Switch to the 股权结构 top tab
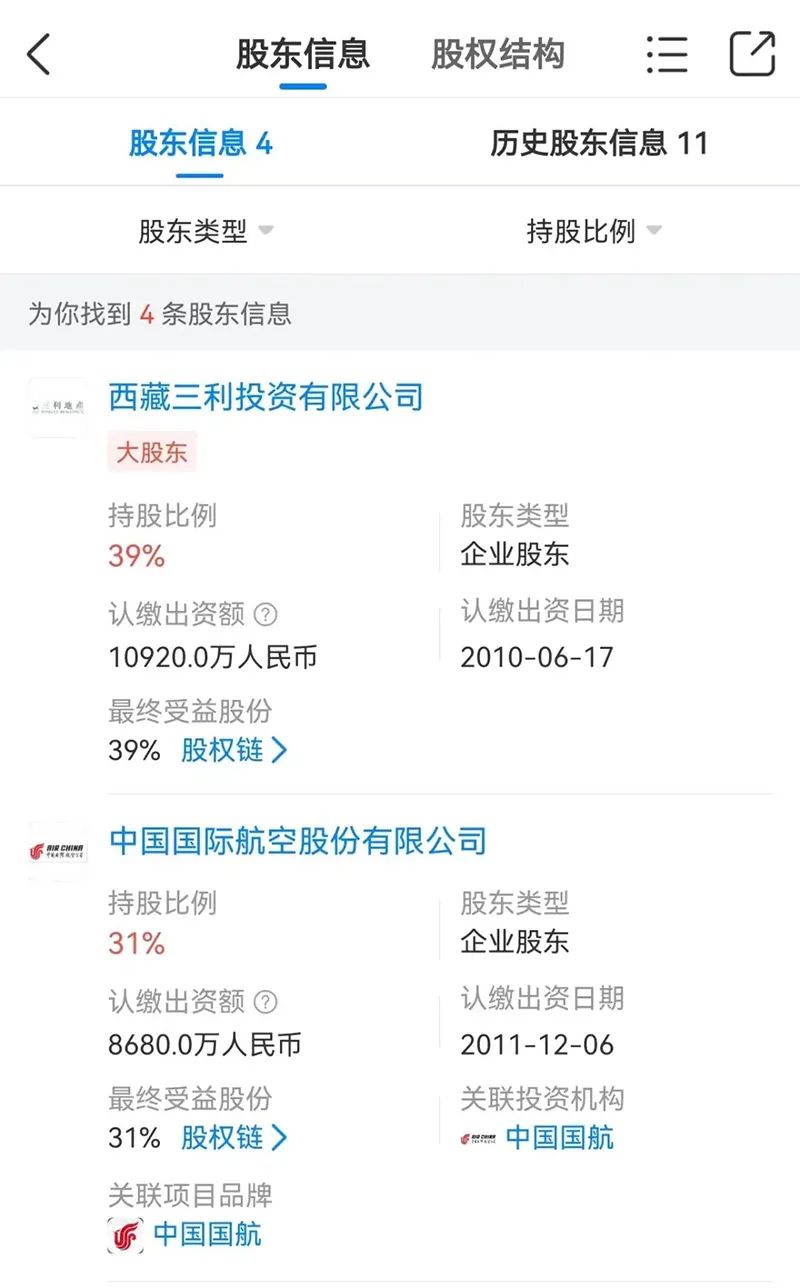Image resolution: width=800 pixels, height=1288 pixels. 498,54
